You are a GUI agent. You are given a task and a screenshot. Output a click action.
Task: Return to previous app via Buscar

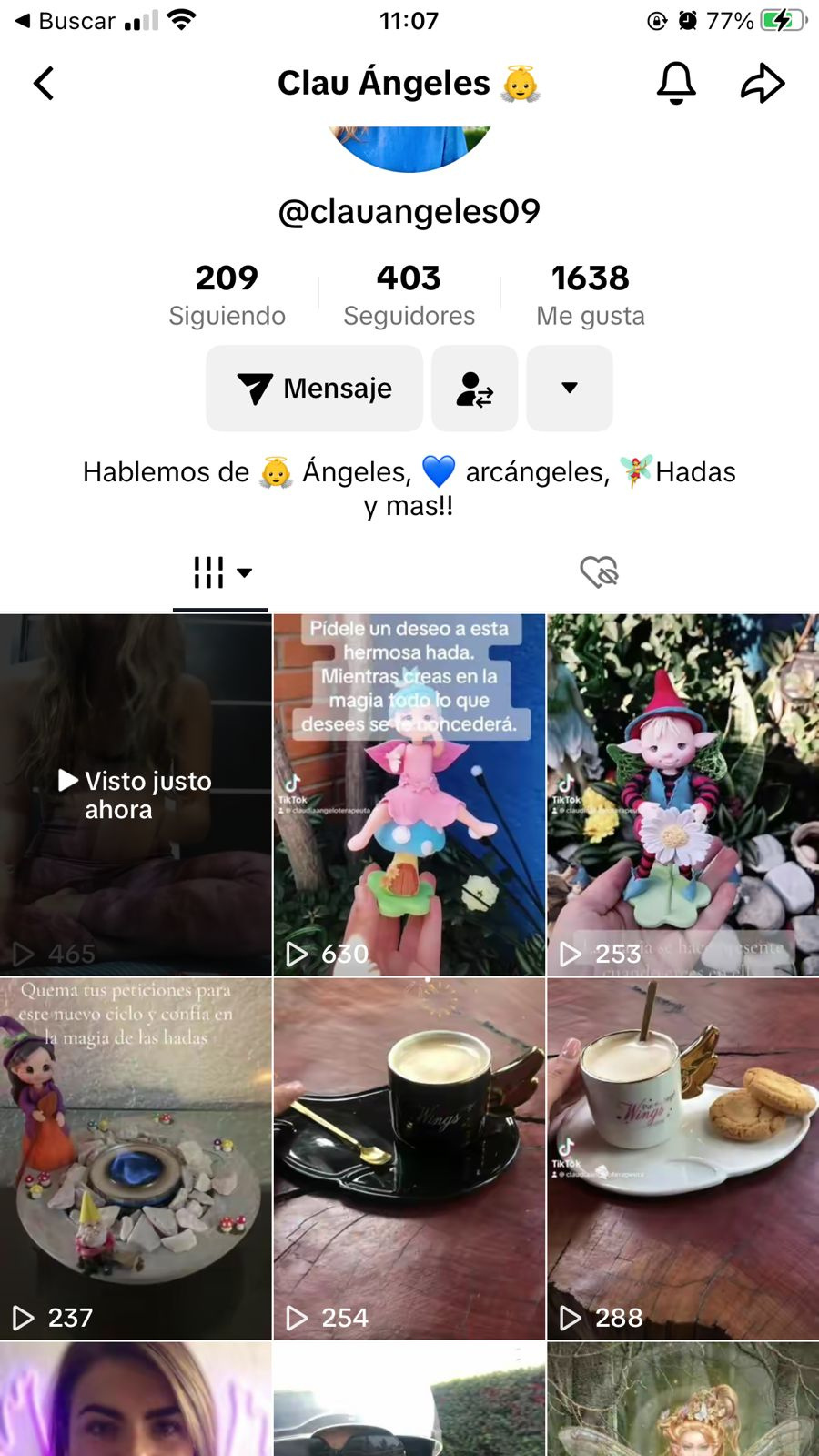click(x=64, y=20)
